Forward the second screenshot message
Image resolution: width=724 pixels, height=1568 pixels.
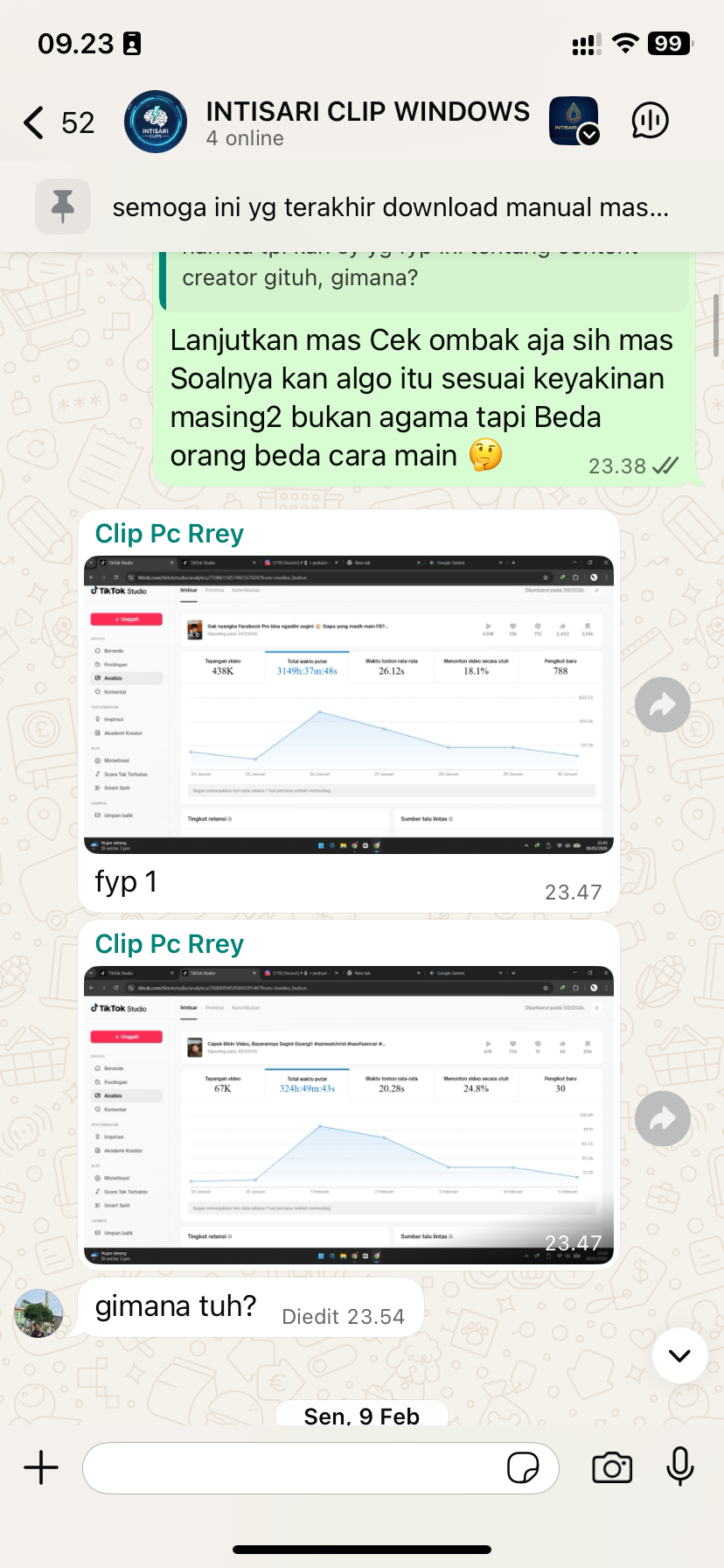point(662,1119)
